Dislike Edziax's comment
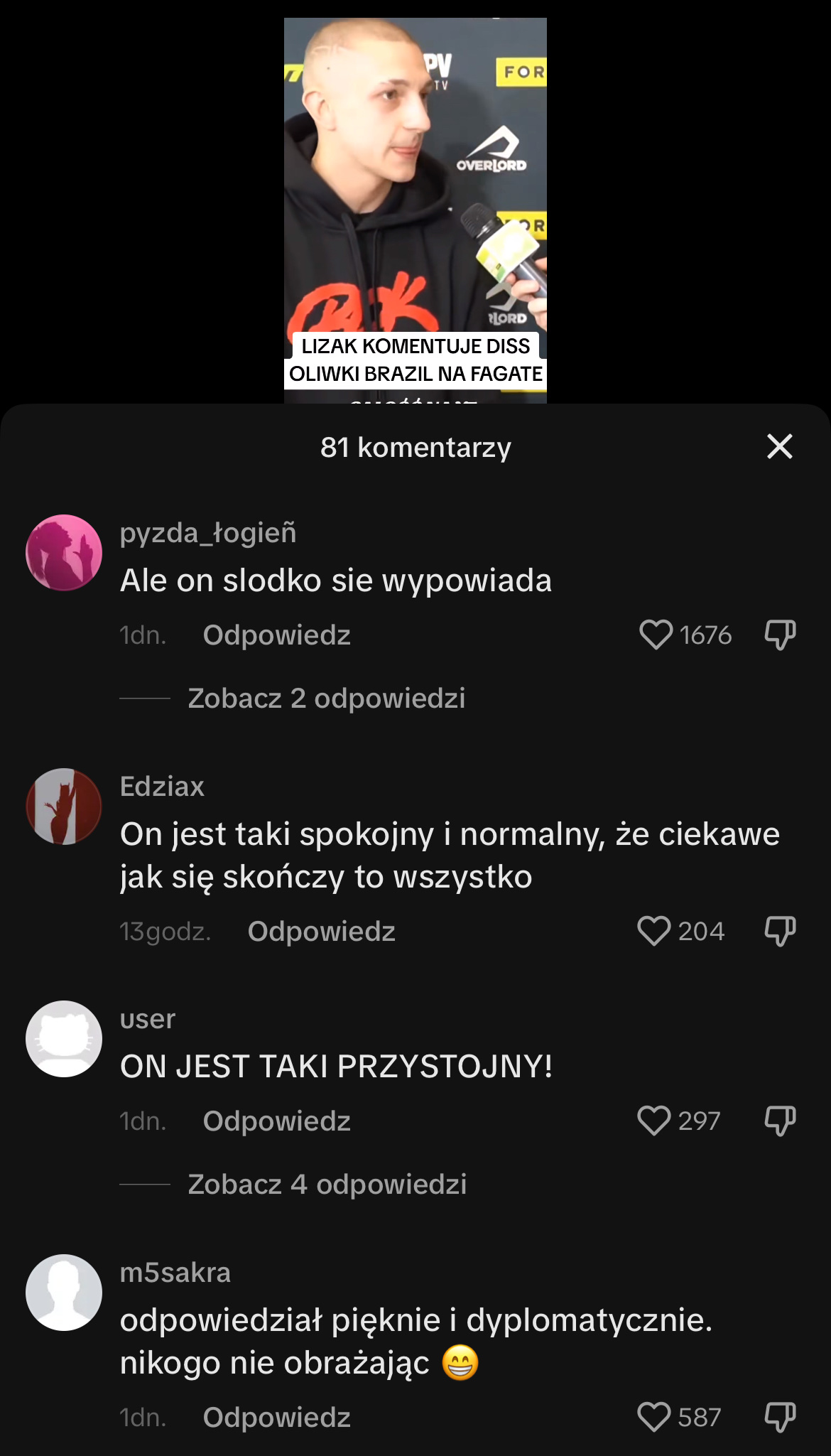Image resolution: width=831 pixels, height=1456 pixels. [779, 931]
